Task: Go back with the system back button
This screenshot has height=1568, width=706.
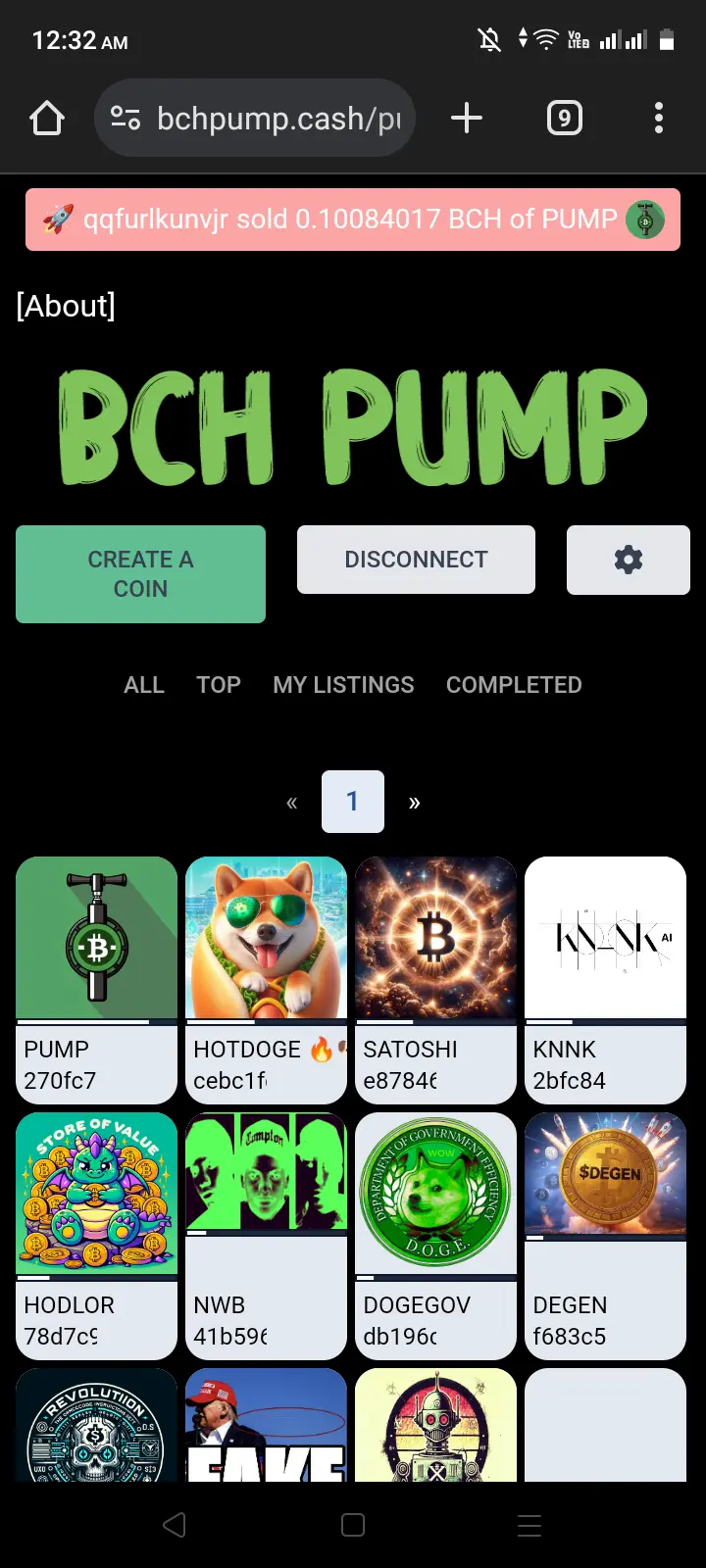Action: click(x=175, y=1525)
